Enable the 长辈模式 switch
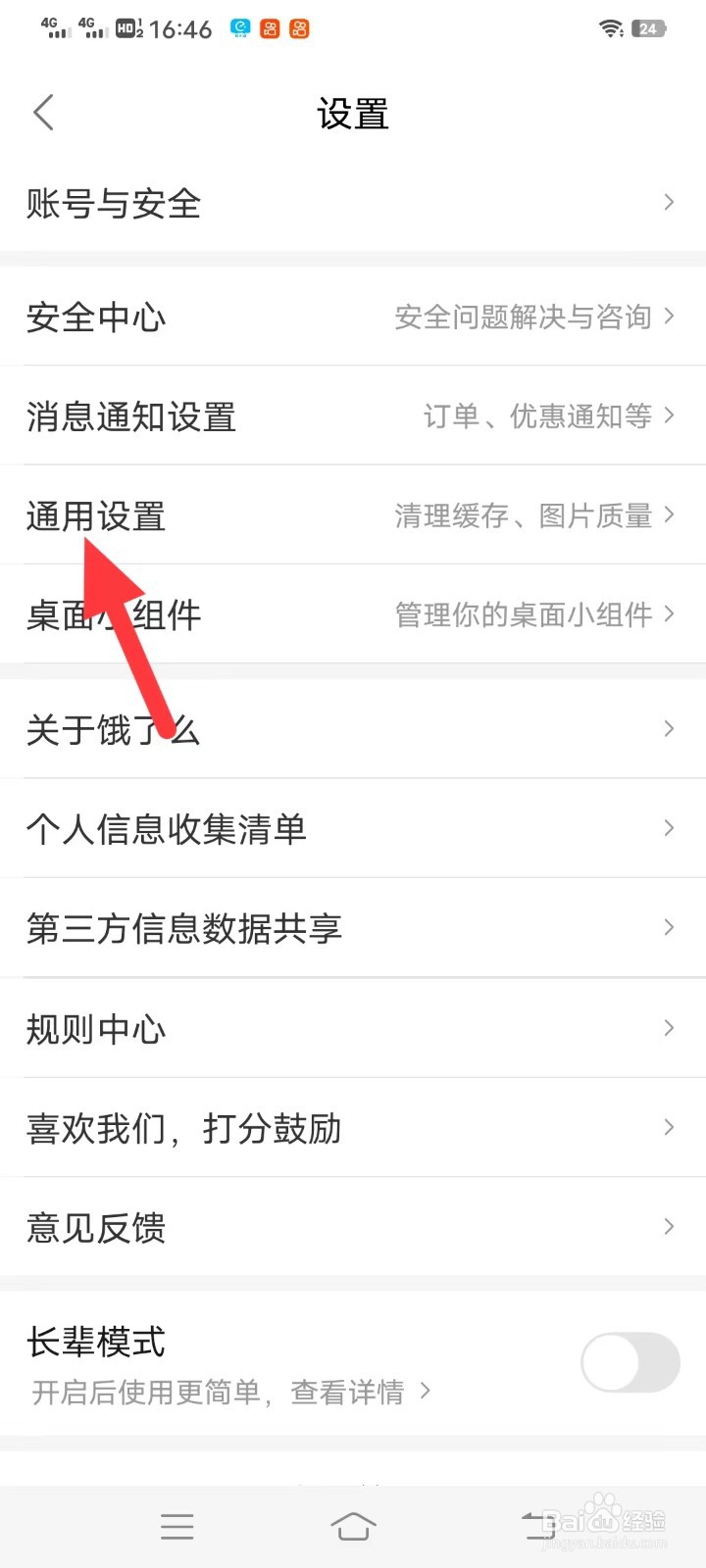Image resolution: width=706 pixels, height=1568 pixels. point(630,1362)
